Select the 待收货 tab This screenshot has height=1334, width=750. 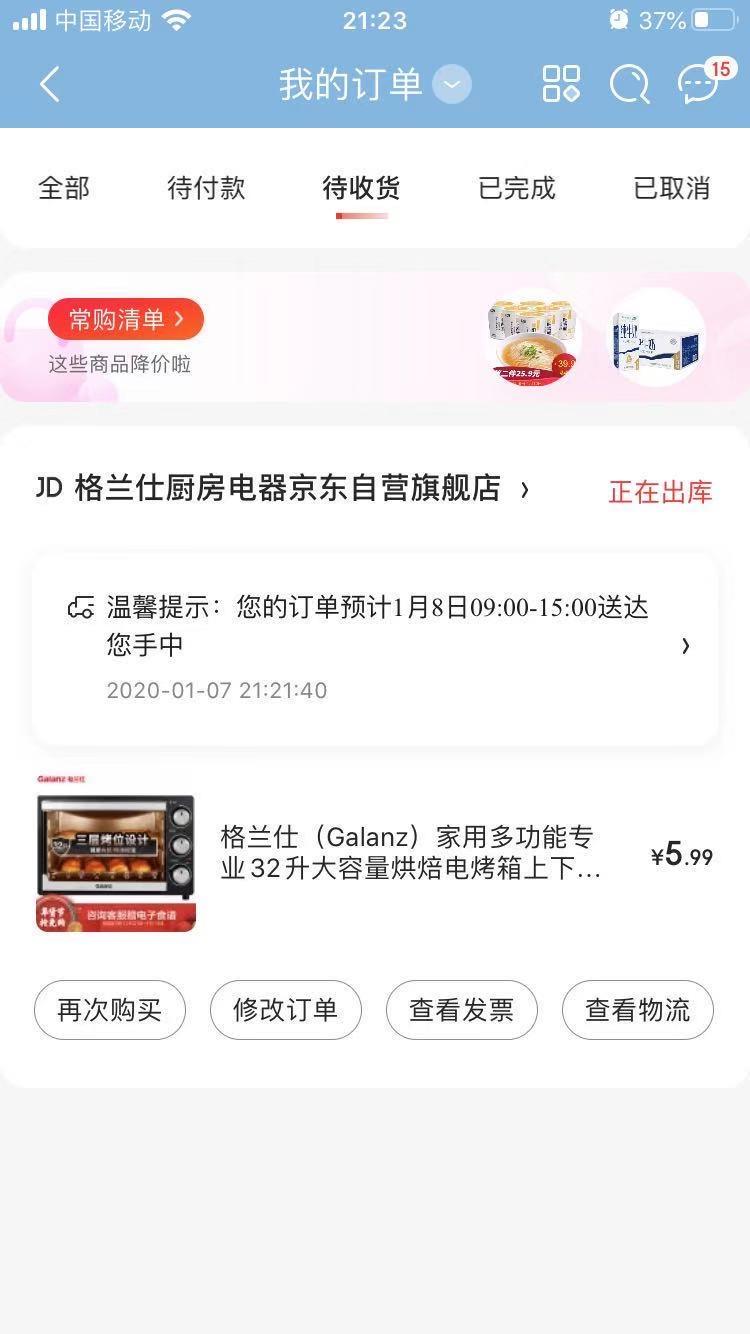pos(361,188)
